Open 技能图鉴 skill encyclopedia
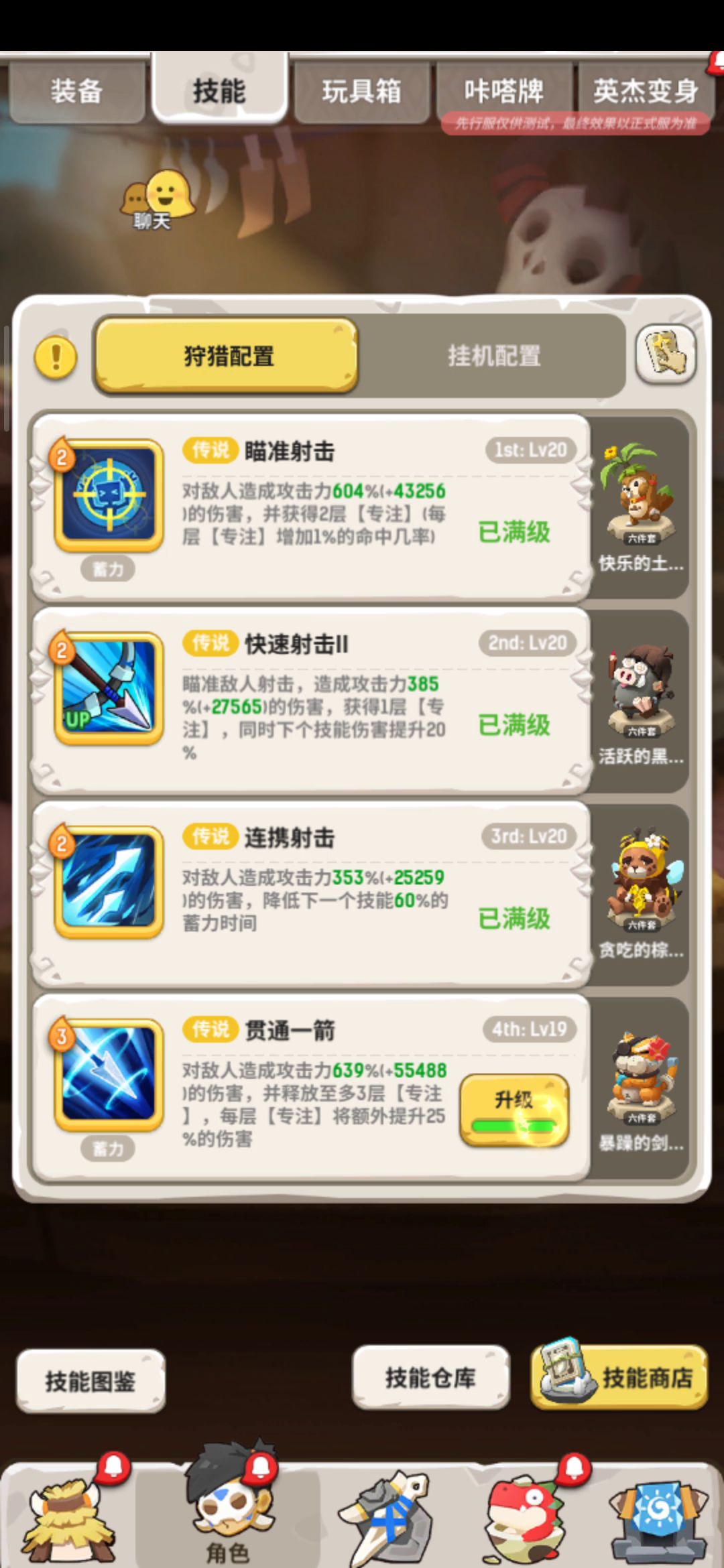Image resolution: width=724 pixels, height=1568 pixels. point(90,1380)
